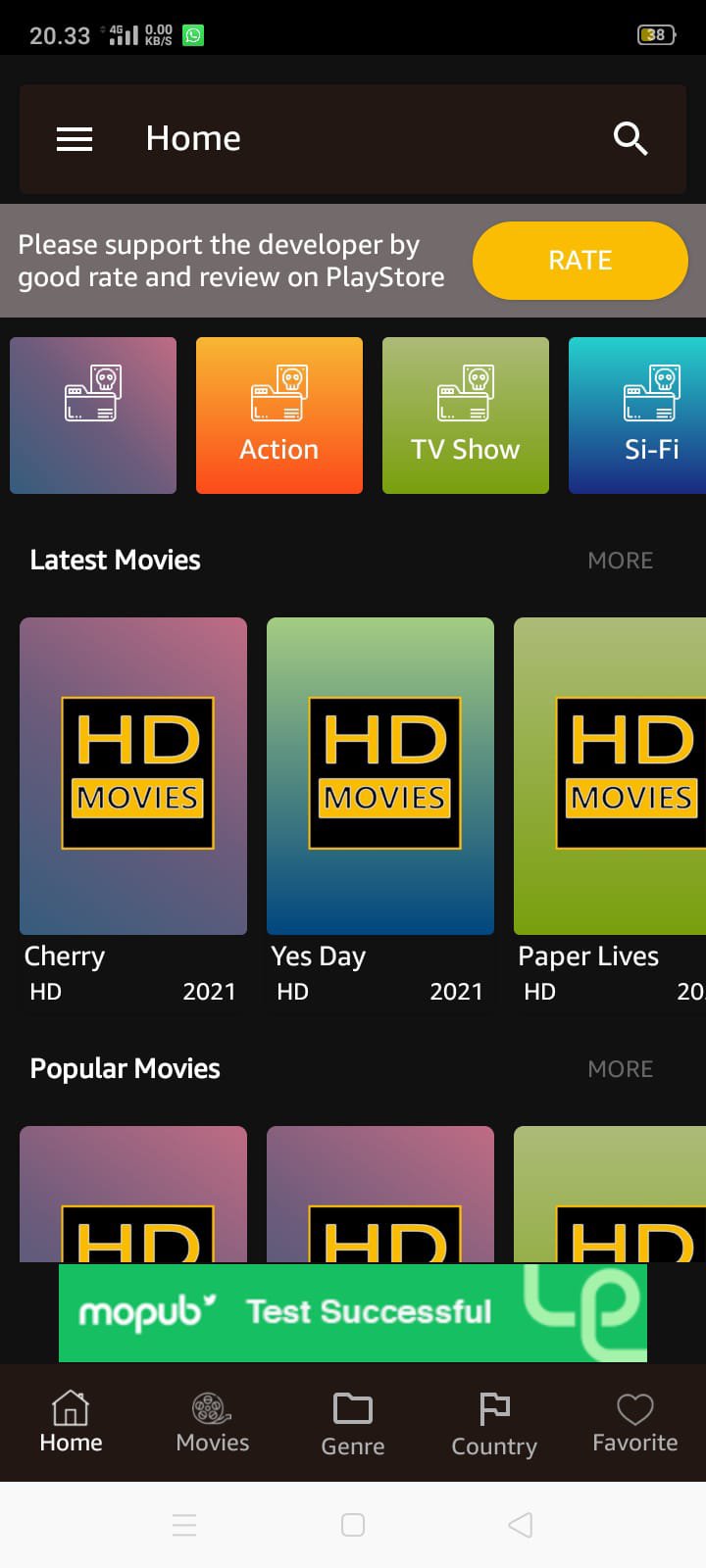Image resolution: width=706 pixels, height=1568 pixels.
Task: Open the hamburger drawer menu
Action: (75, 139)
